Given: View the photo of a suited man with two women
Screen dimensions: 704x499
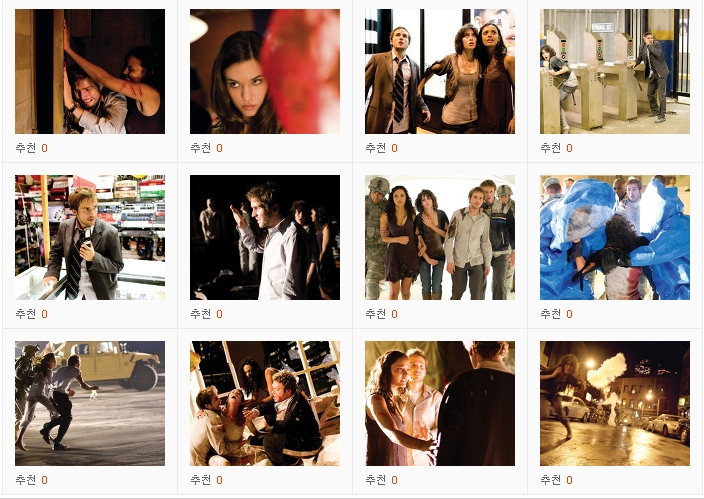Looking at the screenshot, I should (440, 72).
